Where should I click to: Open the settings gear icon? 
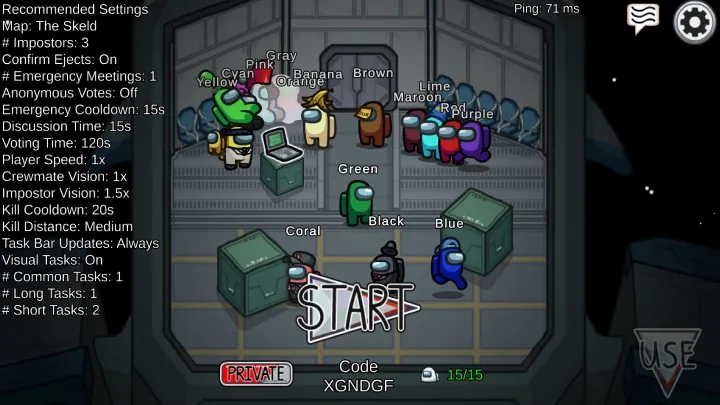point(695,21)
